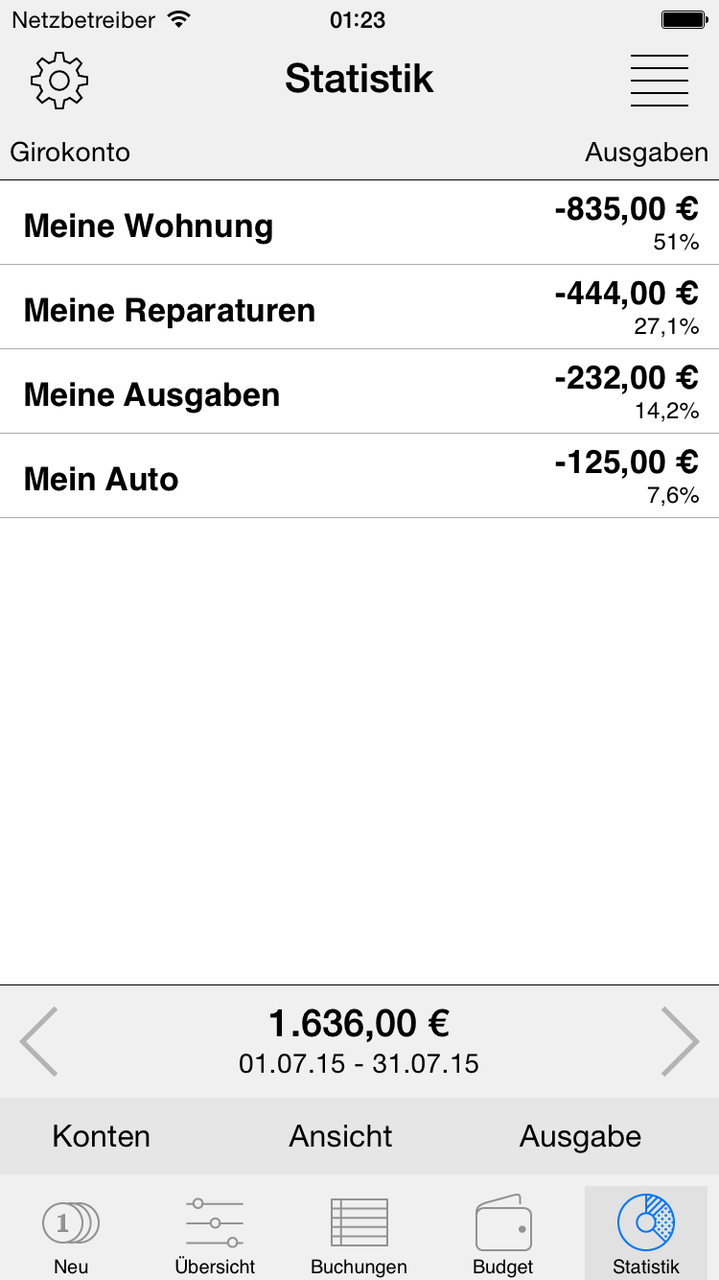Switch to the Neu tab

click(71, 1232)
